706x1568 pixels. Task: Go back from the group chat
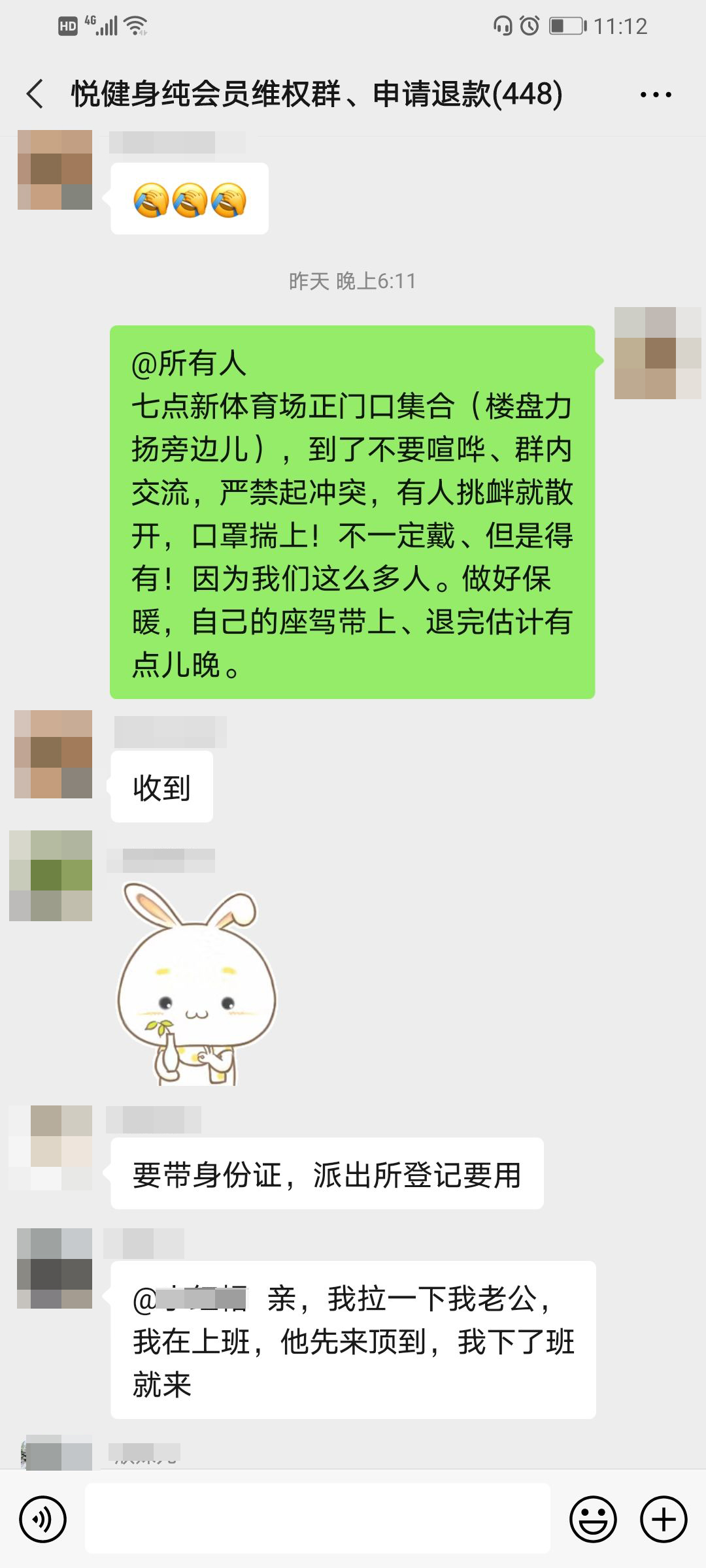pyautogui.click(x=35, y=94)
